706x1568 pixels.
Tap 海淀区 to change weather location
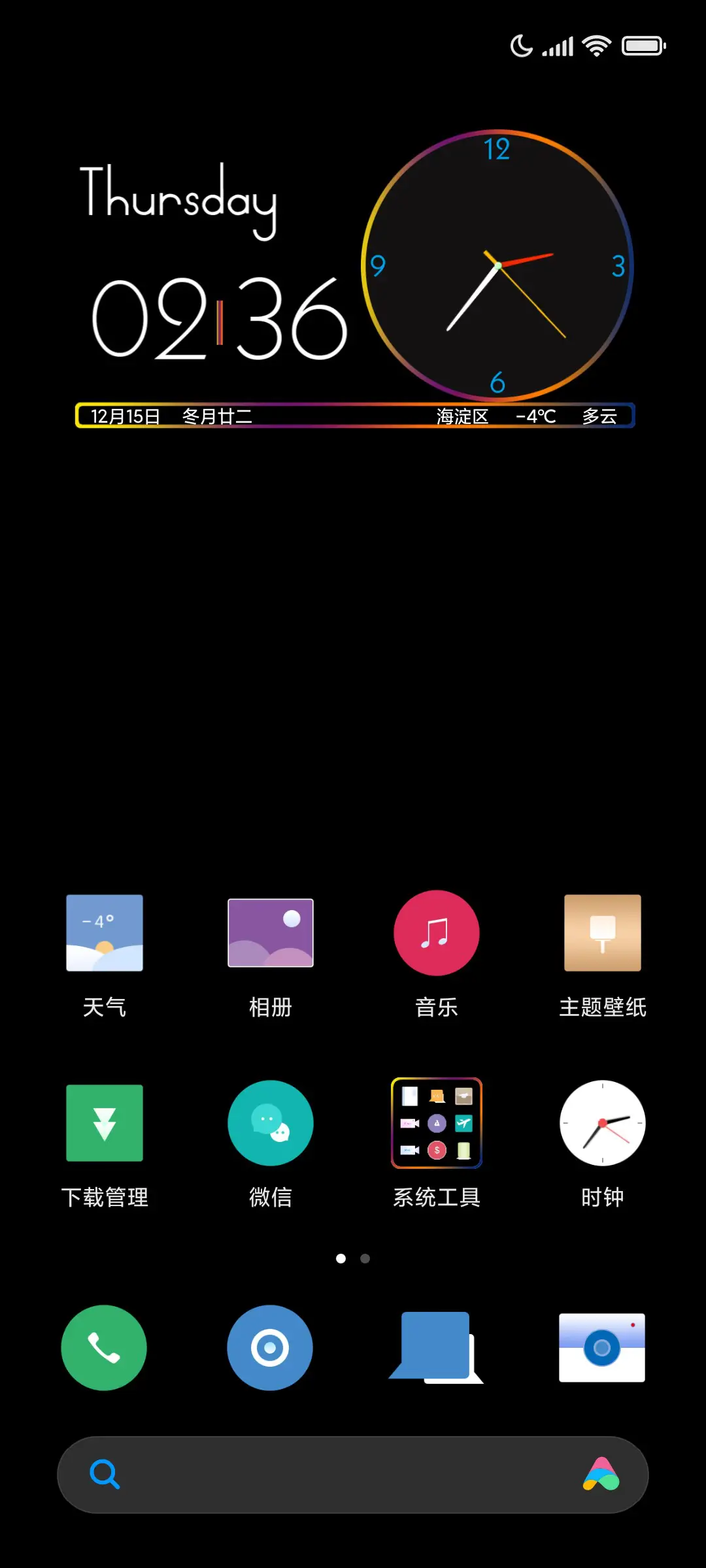pyautogui.click(x=462, y=416)
